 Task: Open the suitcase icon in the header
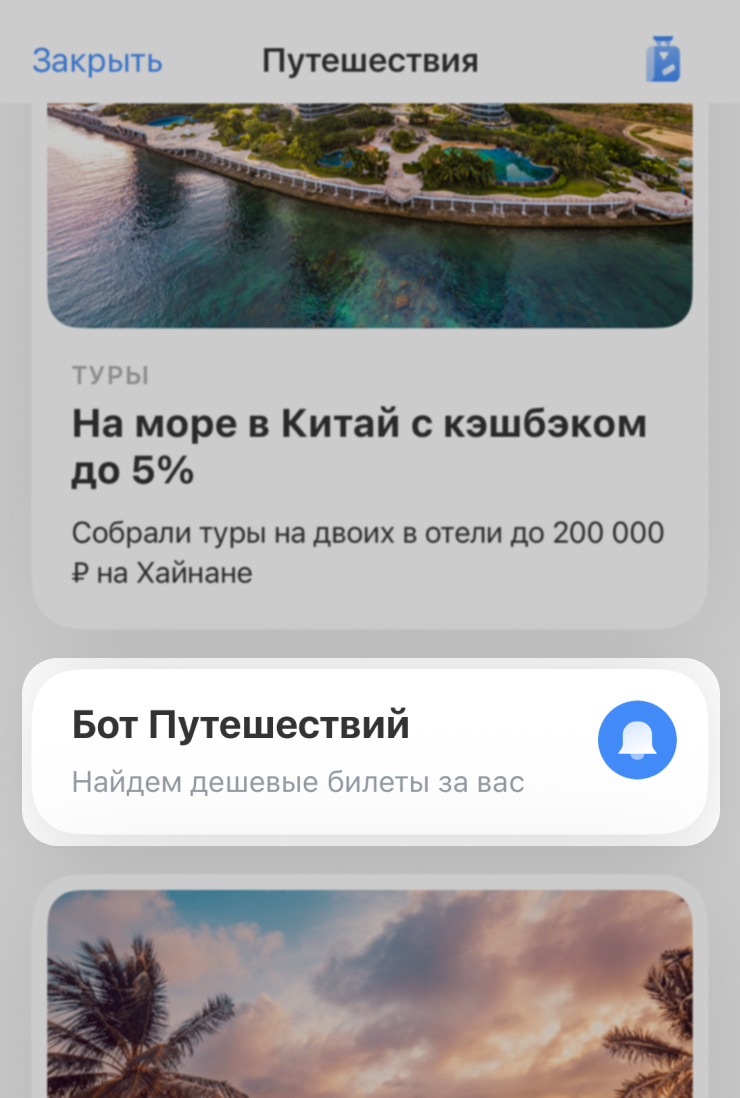coord(663,60)
